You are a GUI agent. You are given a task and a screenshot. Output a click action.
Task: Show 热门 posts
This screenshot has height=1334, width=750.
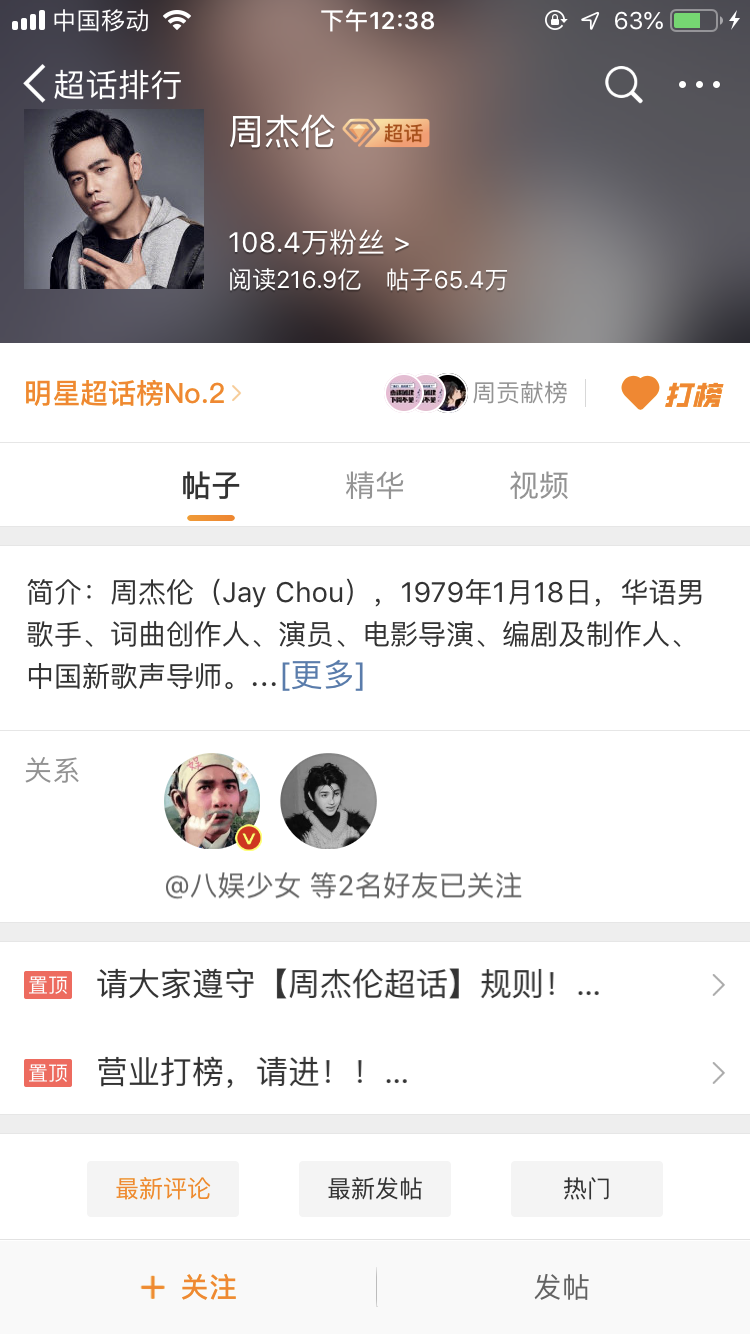coord(586,1189)
